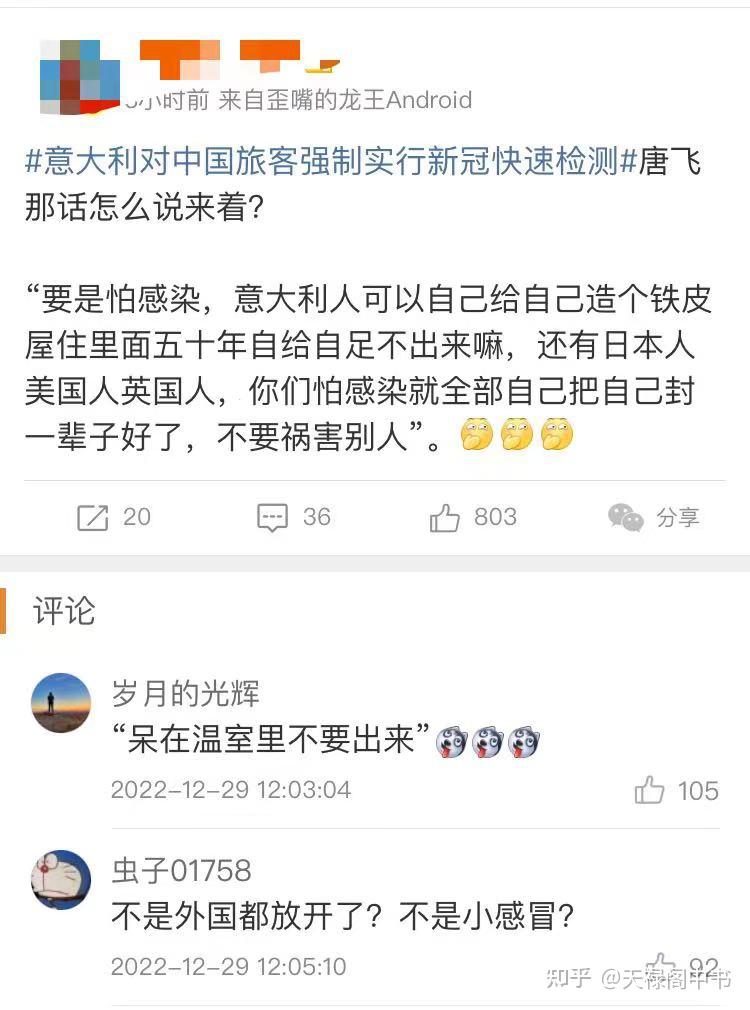Share the post via the WeChat 分享 button
Screen dimensions: 750x1010
pyautogui.click(x=653, y=517)
